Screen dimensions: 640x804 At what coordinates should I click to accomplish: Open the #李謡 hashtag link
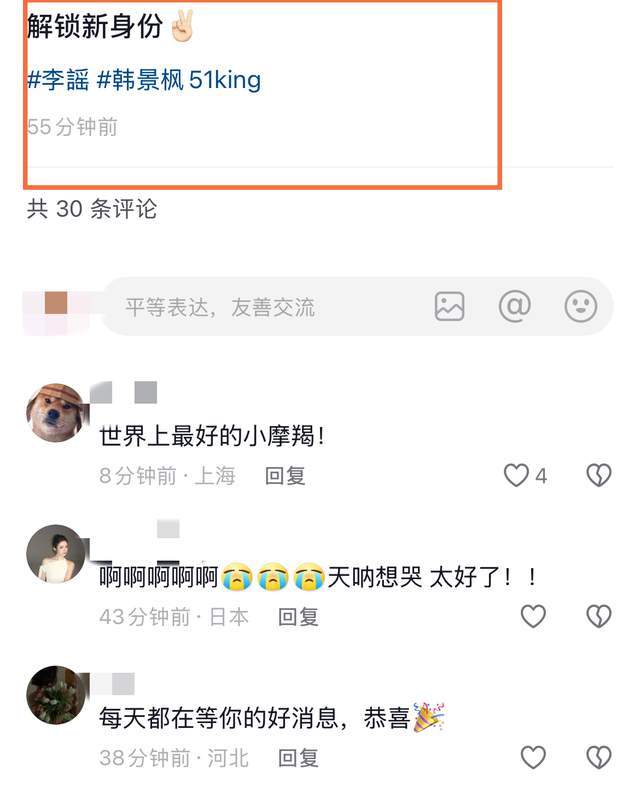coord(57,80)
